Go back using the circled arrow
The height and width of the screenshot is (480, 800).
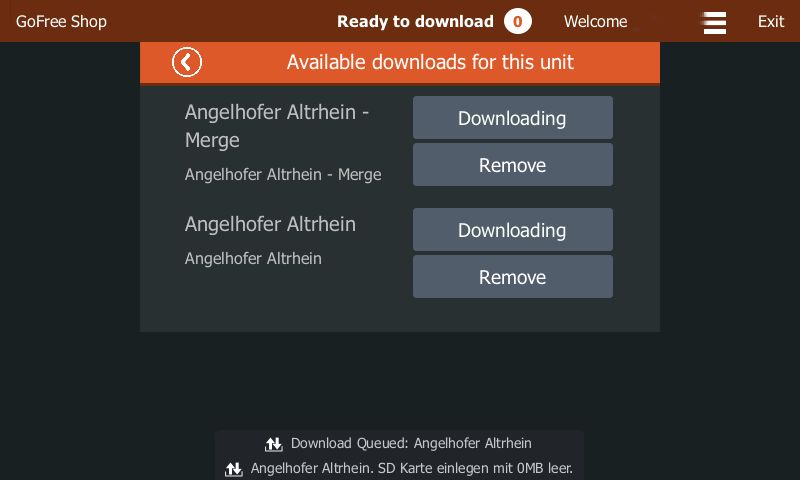pos(187,62)
